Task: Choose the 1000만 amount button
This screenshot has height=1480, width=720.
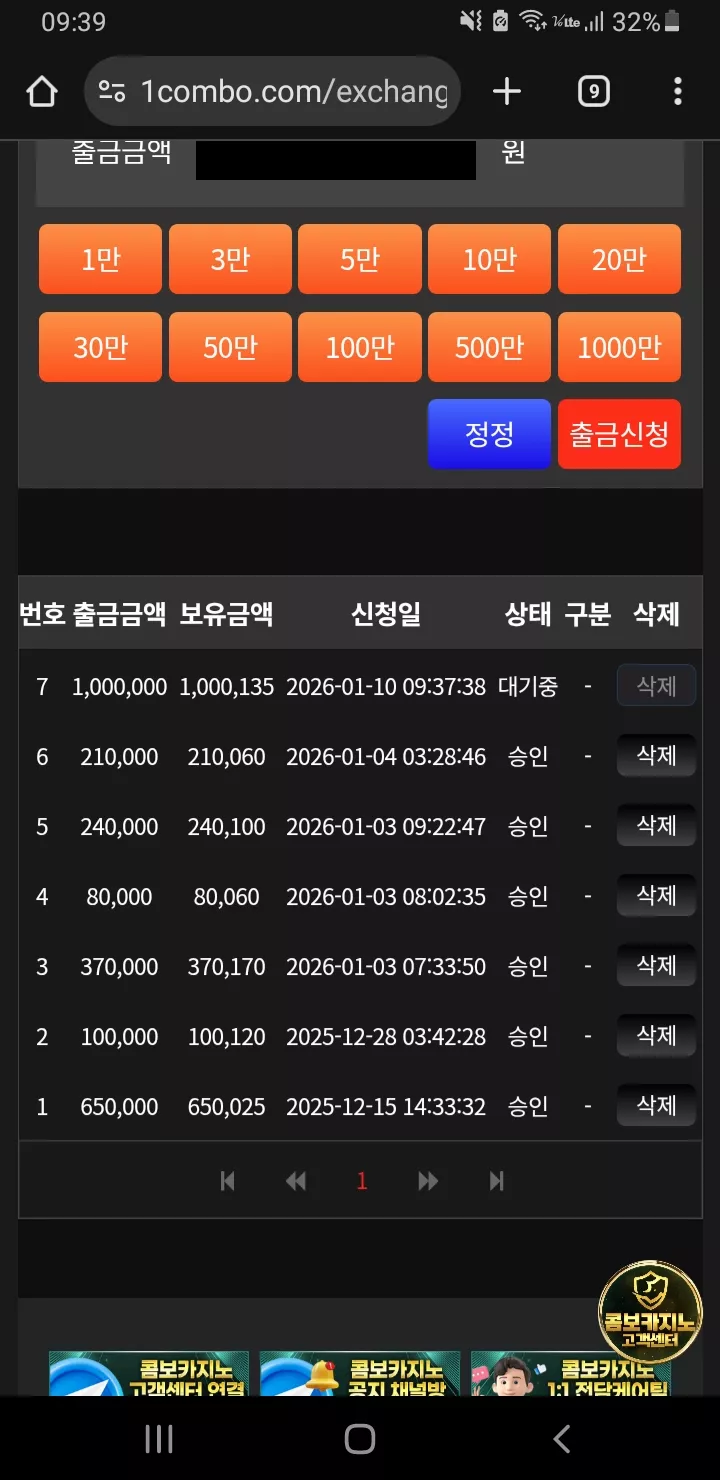Action: (x=619, y=347)
